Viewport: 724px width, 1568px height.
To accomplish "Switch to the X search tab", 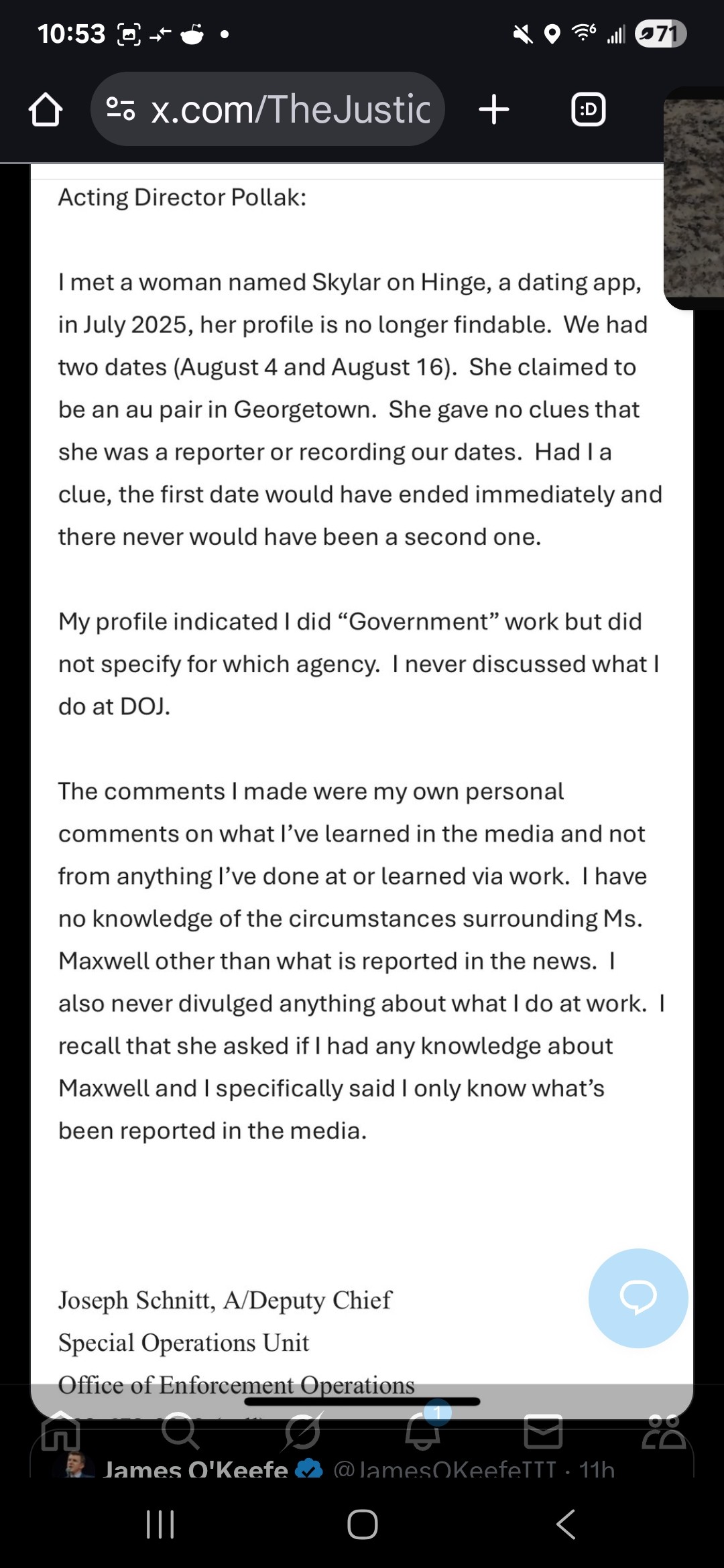I will tap(180, 1431).
